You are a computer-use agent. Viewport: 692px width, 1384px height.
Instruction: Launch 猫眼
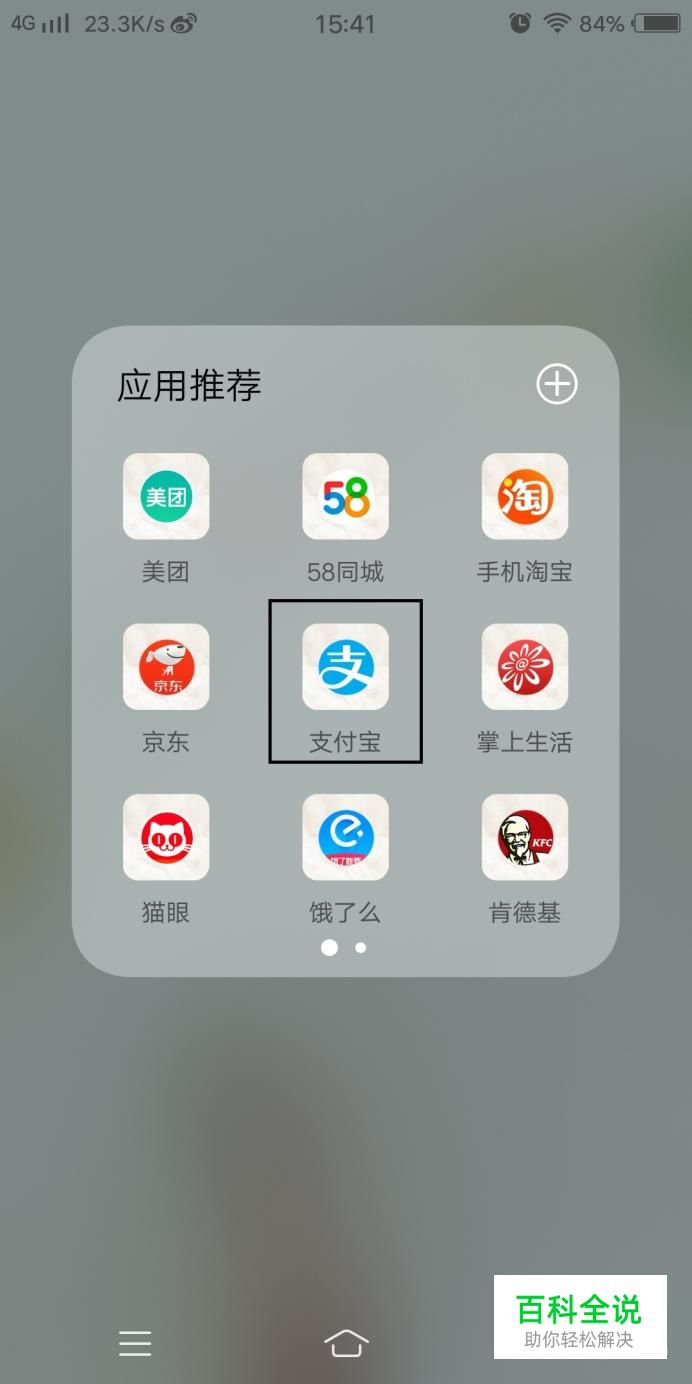pos(166,837)
